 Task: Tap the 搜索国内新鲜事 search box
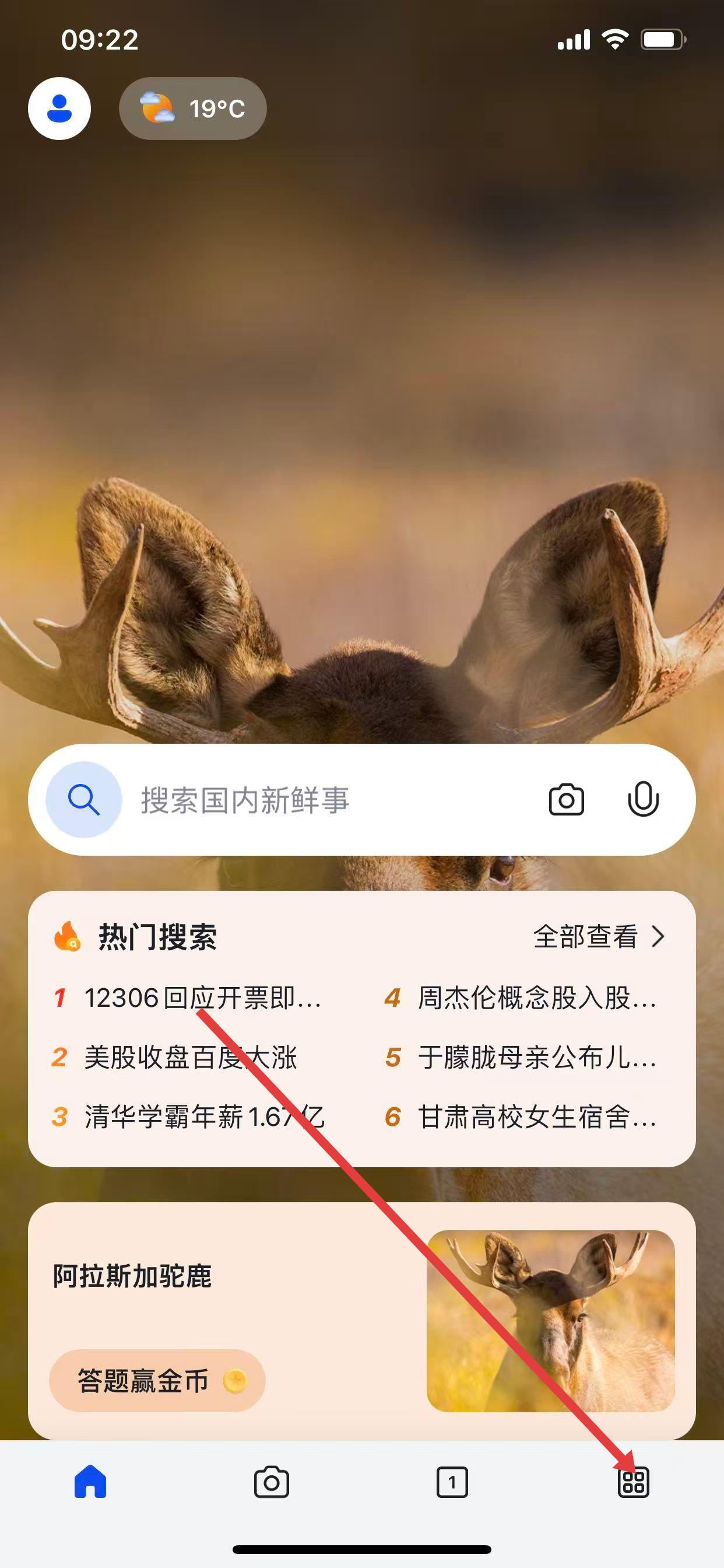coord(317,799)
